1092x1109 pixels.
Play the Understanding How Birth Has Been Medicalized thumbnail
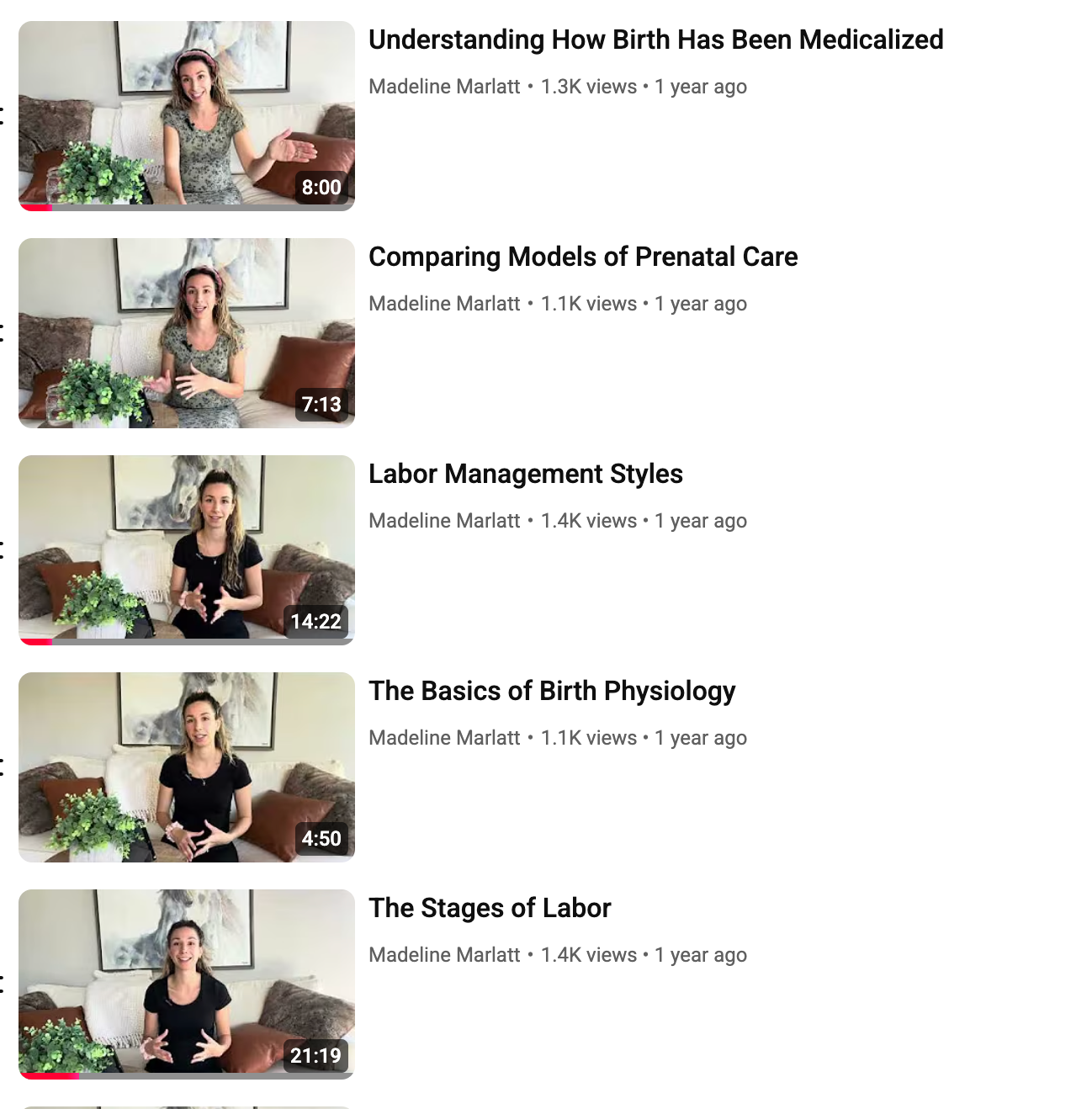(x=187, y=116)
